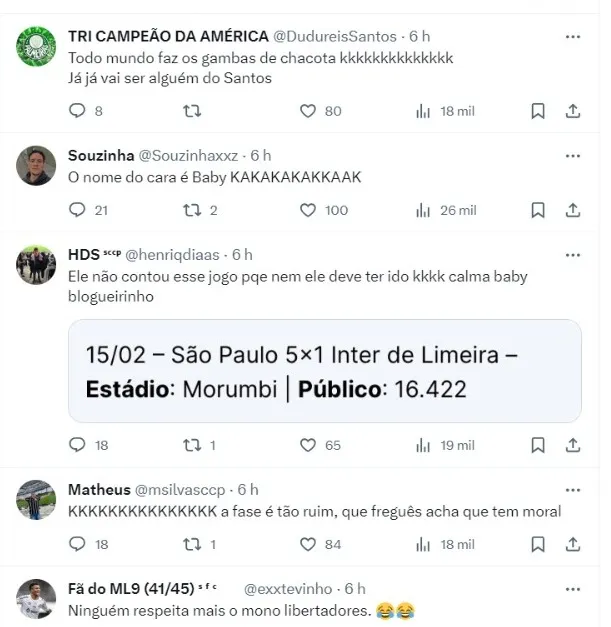This screenshot has height=627, width=611.
Task: Bookmark the tweet from HDS
Action: (x=538, y=445)
